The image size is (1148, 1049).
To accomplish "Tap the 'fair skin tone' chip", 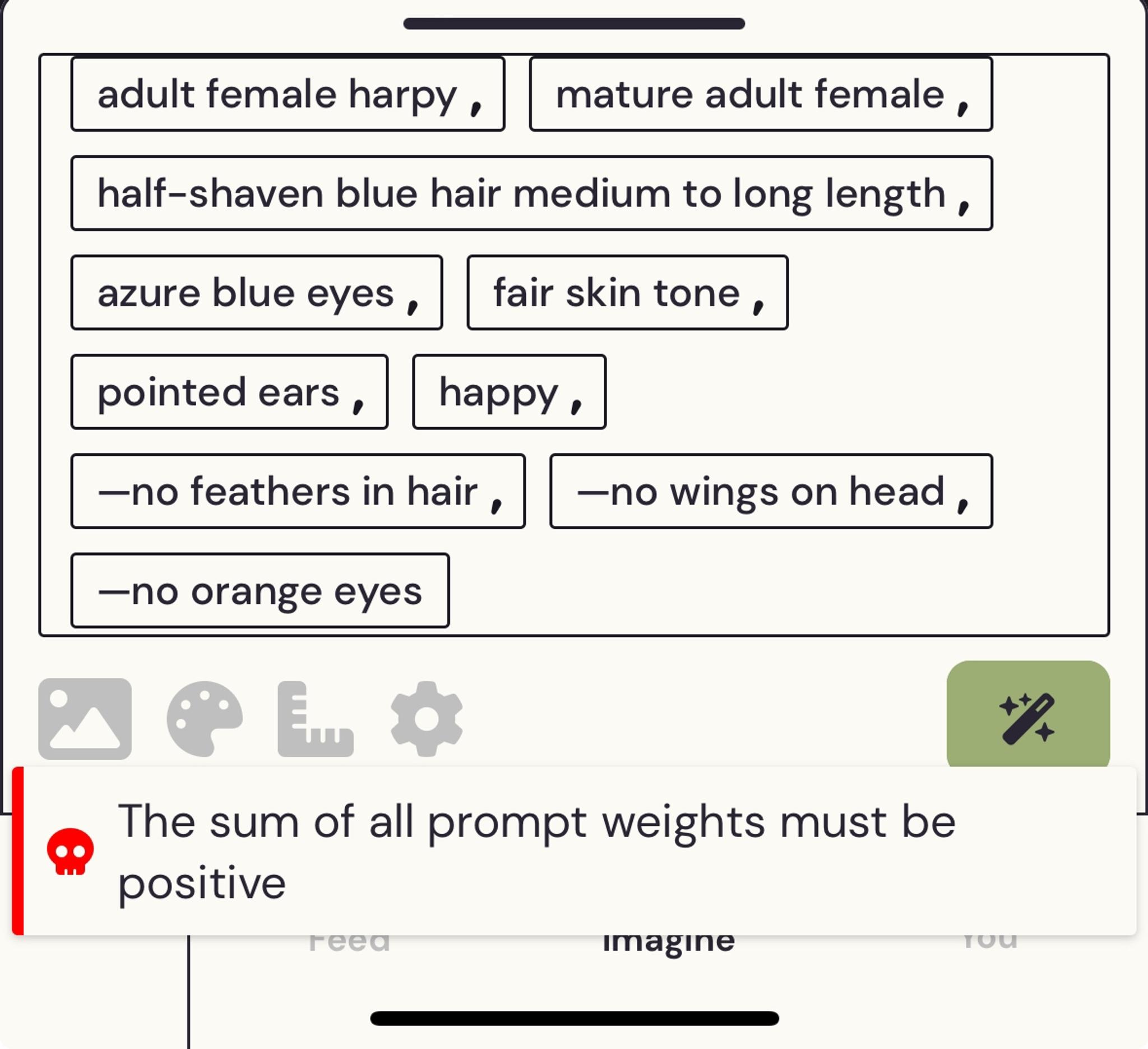I will [x=627, y=293].
